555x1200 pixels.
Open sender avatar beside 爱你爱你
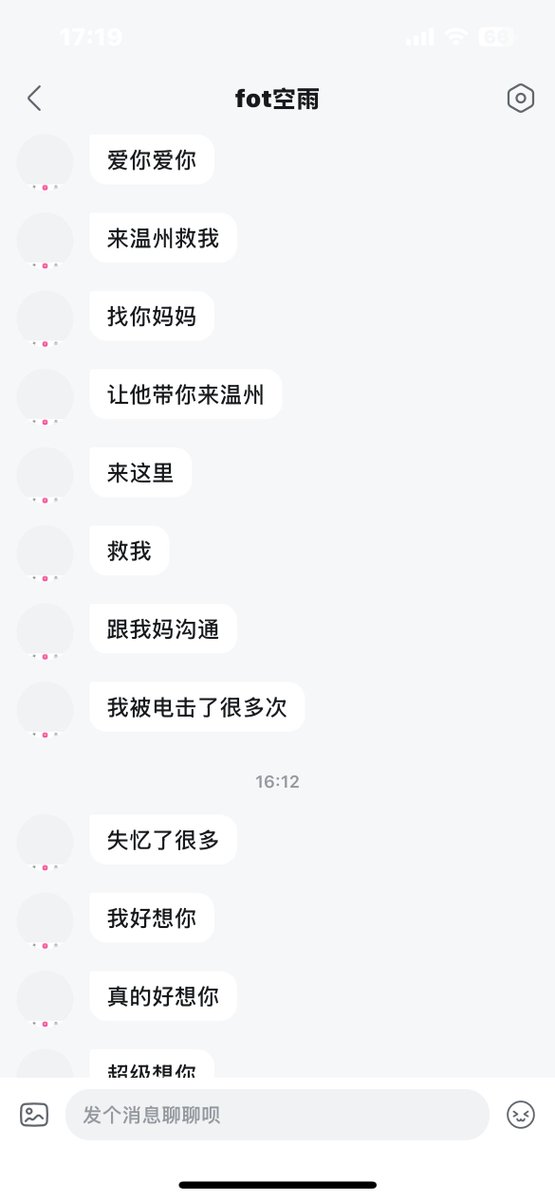coord(45,161)
